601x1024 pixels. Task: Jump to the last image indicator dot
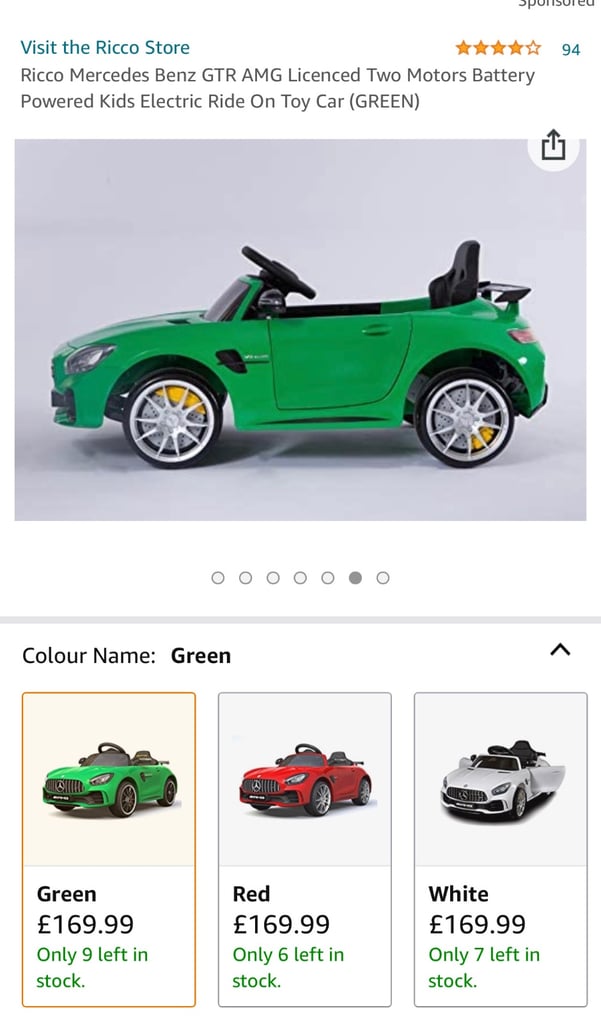click(x=383, y=578)
